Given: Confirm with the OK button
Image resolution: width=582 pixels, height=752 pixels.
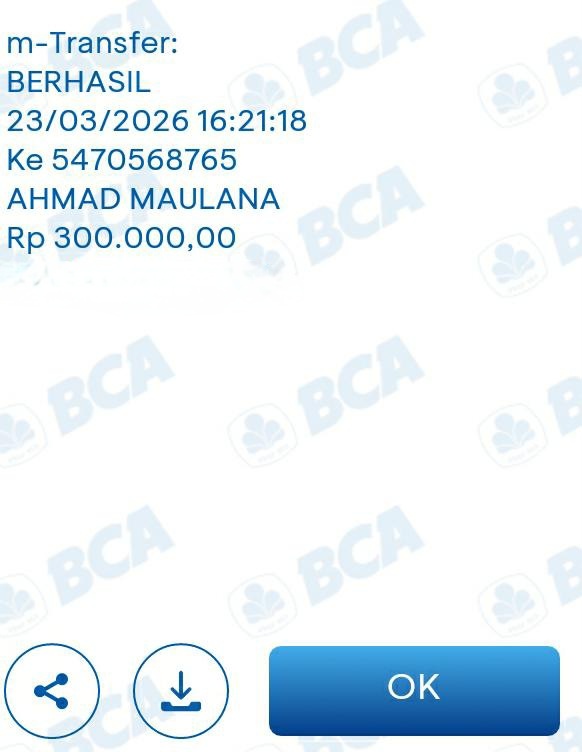Looking at the screenshot, I should (x=414, y=691).
